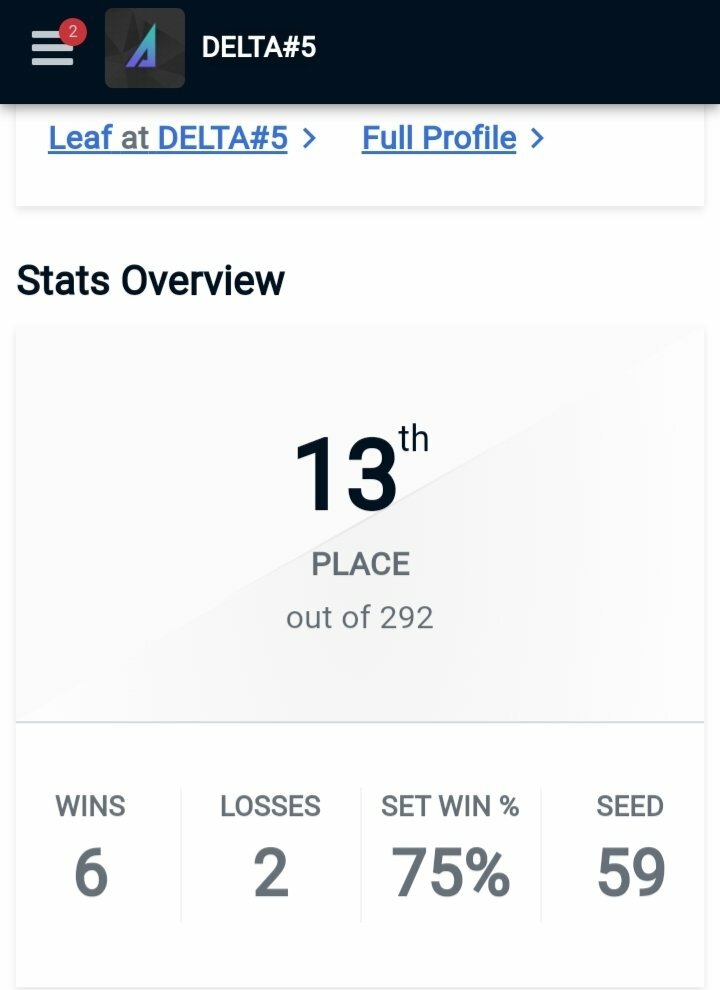The height and width of the screenshot is (990, 720).
Task: Open the hamburger menu with notification badge
Action: (52, 48)
